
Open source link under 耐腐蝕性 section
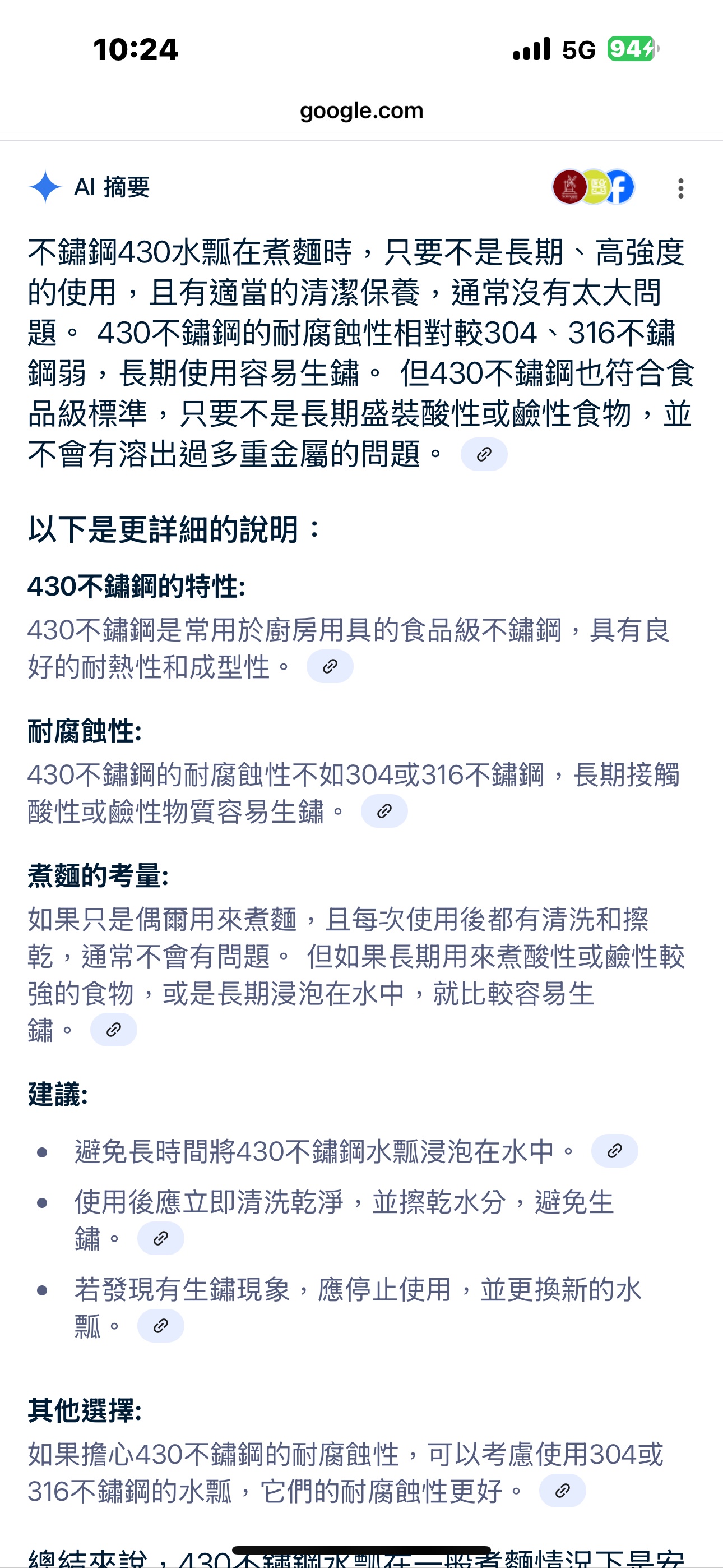384,811
